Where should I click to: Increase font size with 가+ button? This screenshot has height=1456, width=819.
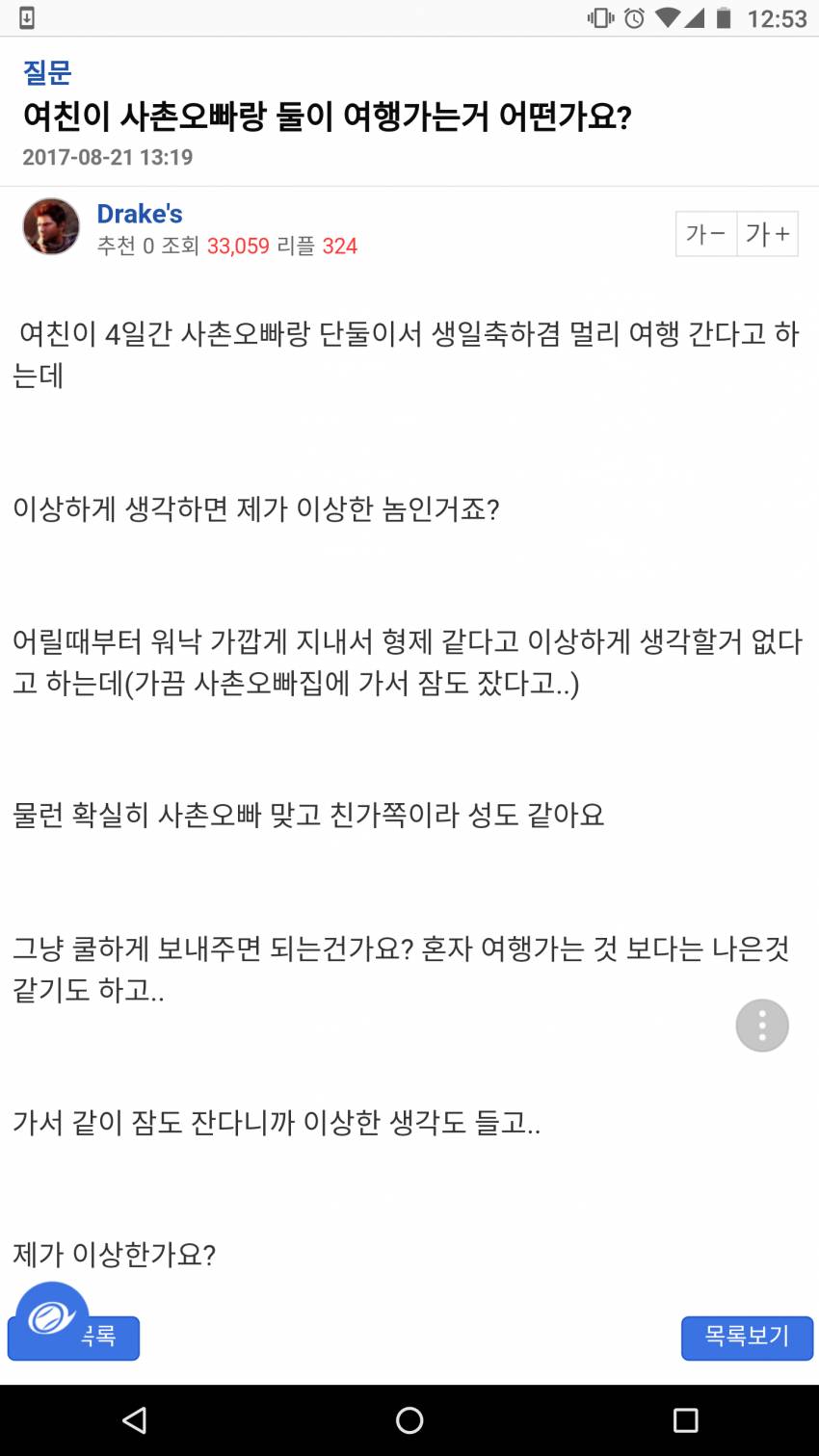(766, 233)
